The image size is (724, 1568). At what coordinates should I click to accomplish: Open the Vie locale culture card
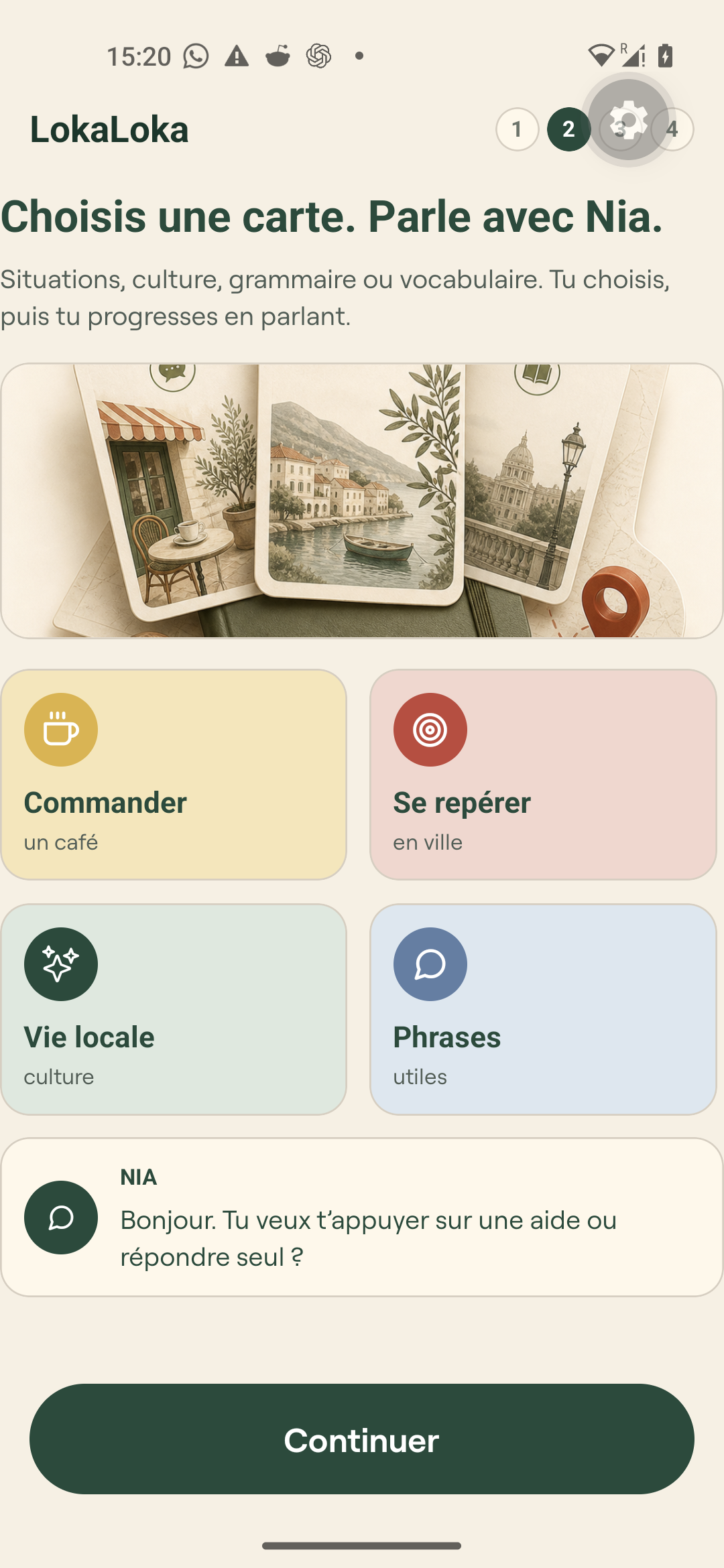[x=174, y=1009]
